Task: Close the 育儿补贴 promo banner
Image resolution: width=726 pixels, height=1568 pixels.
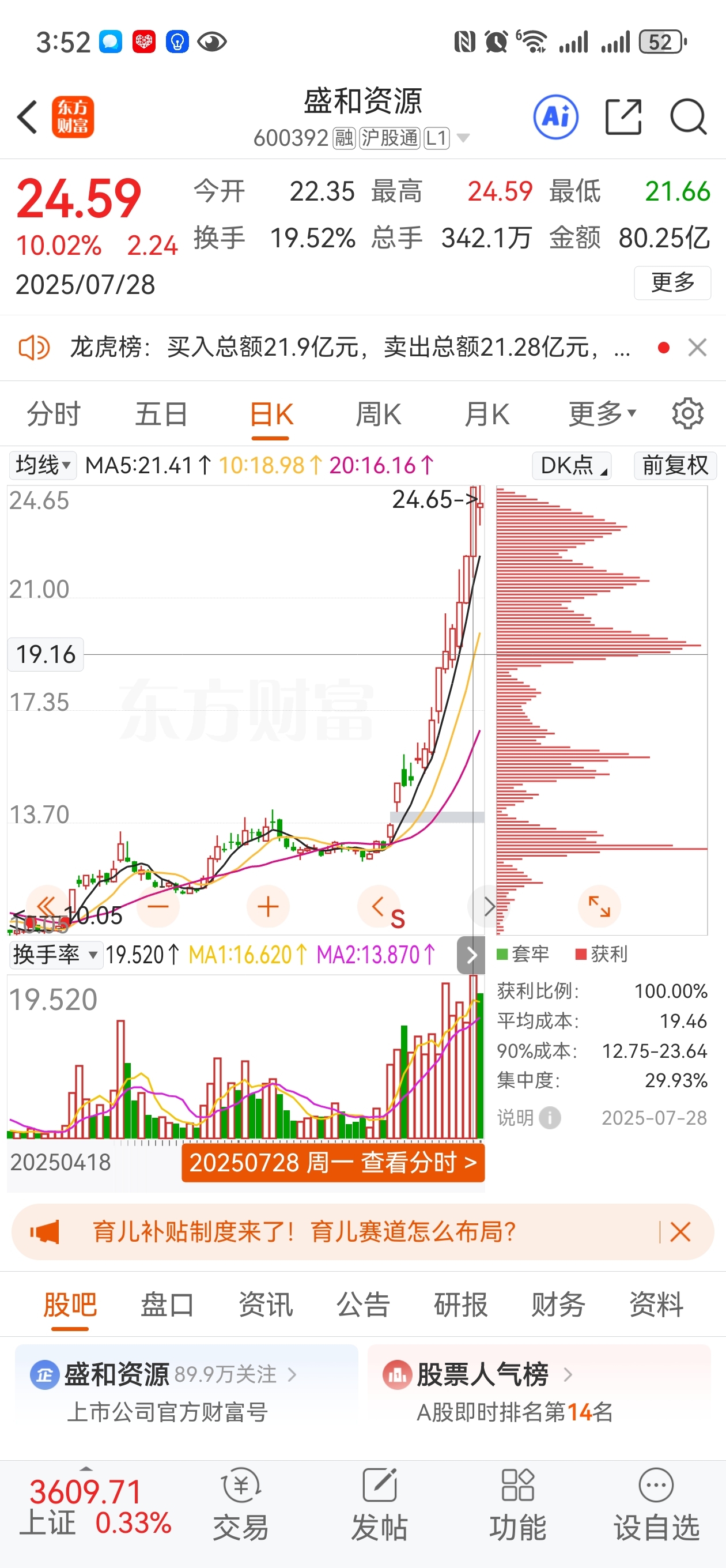Action: [x=680, y=1232]
